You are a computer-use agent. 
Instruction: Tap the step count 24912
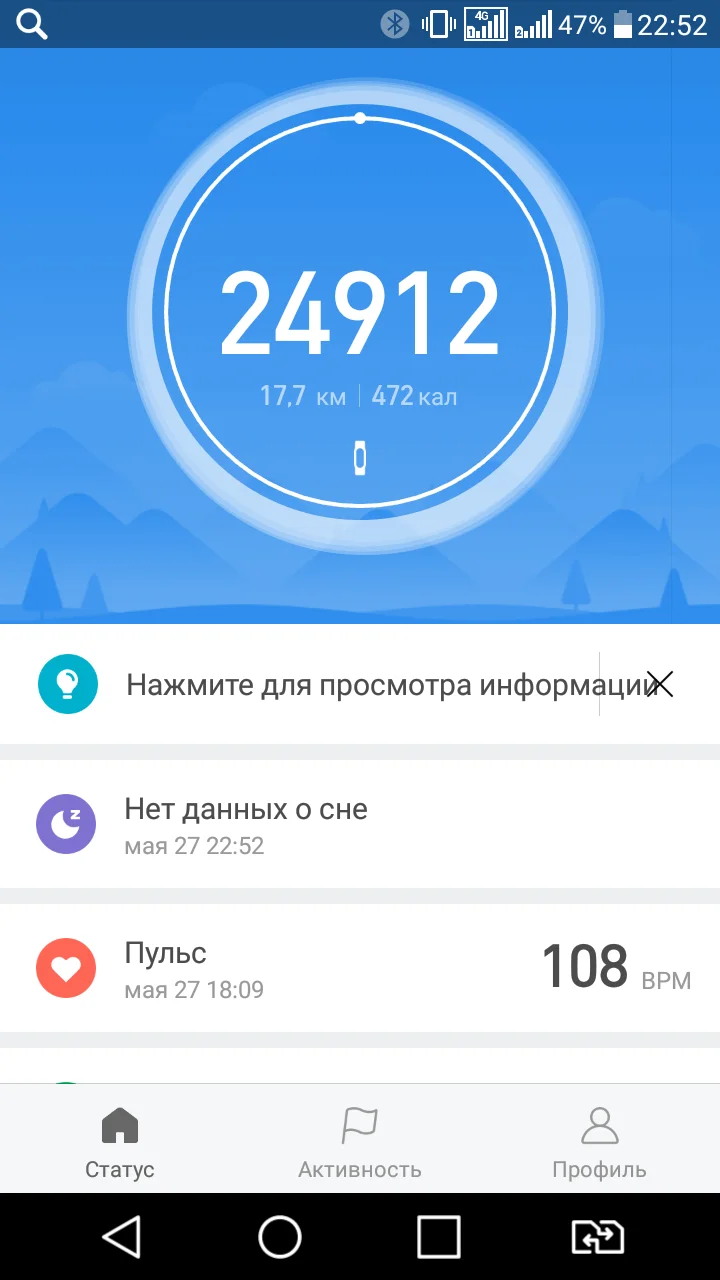(x=360, y=310)
